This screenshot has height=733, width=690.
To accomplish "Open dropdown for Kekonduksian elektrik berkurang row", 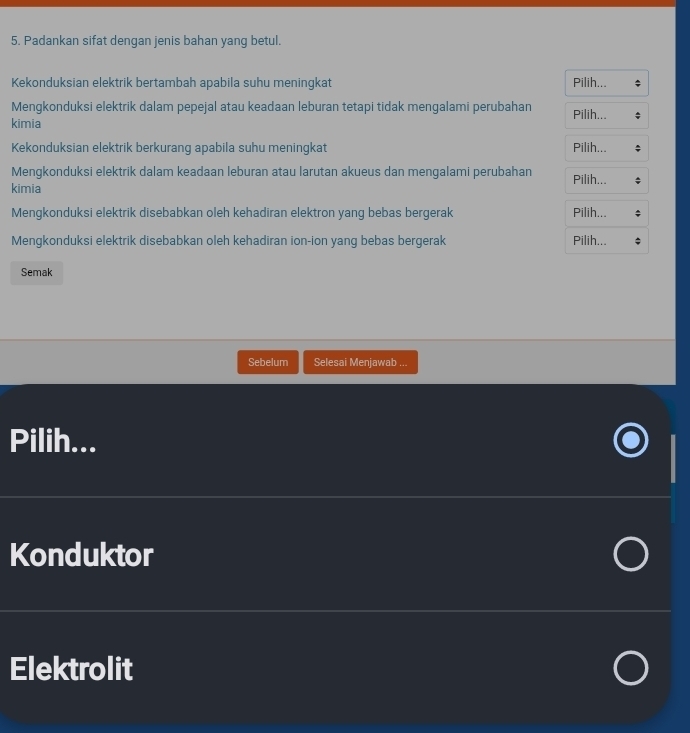I will point(606,148).
